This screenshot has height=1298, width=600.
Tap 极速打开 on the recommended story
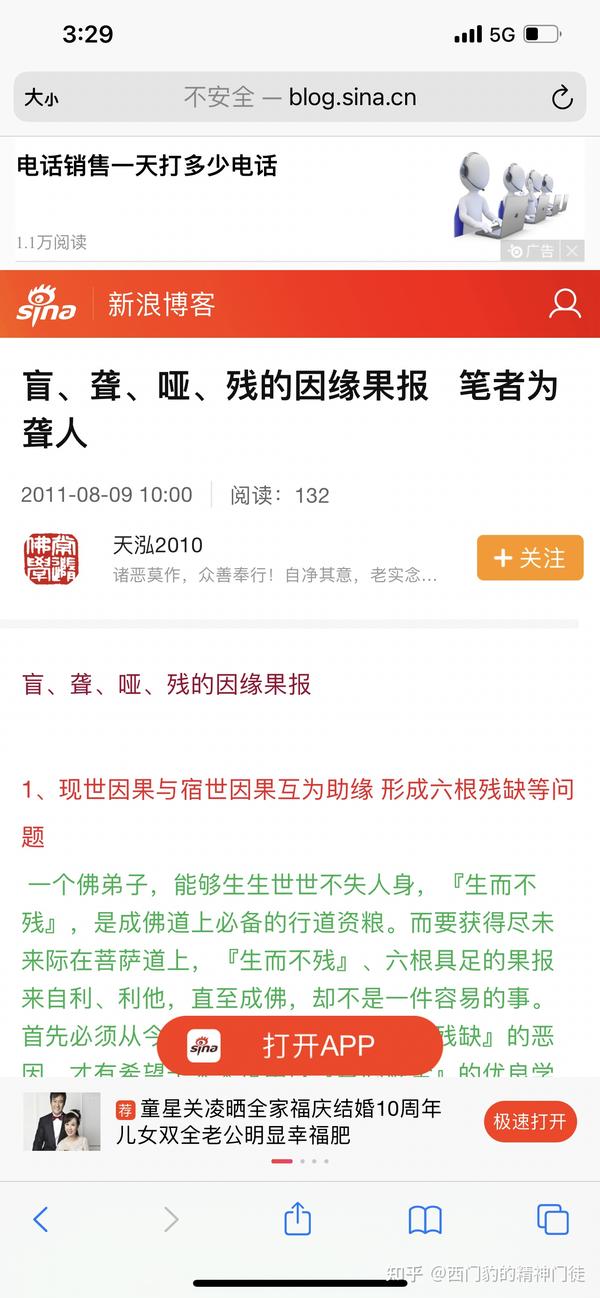coord(530,1122)
